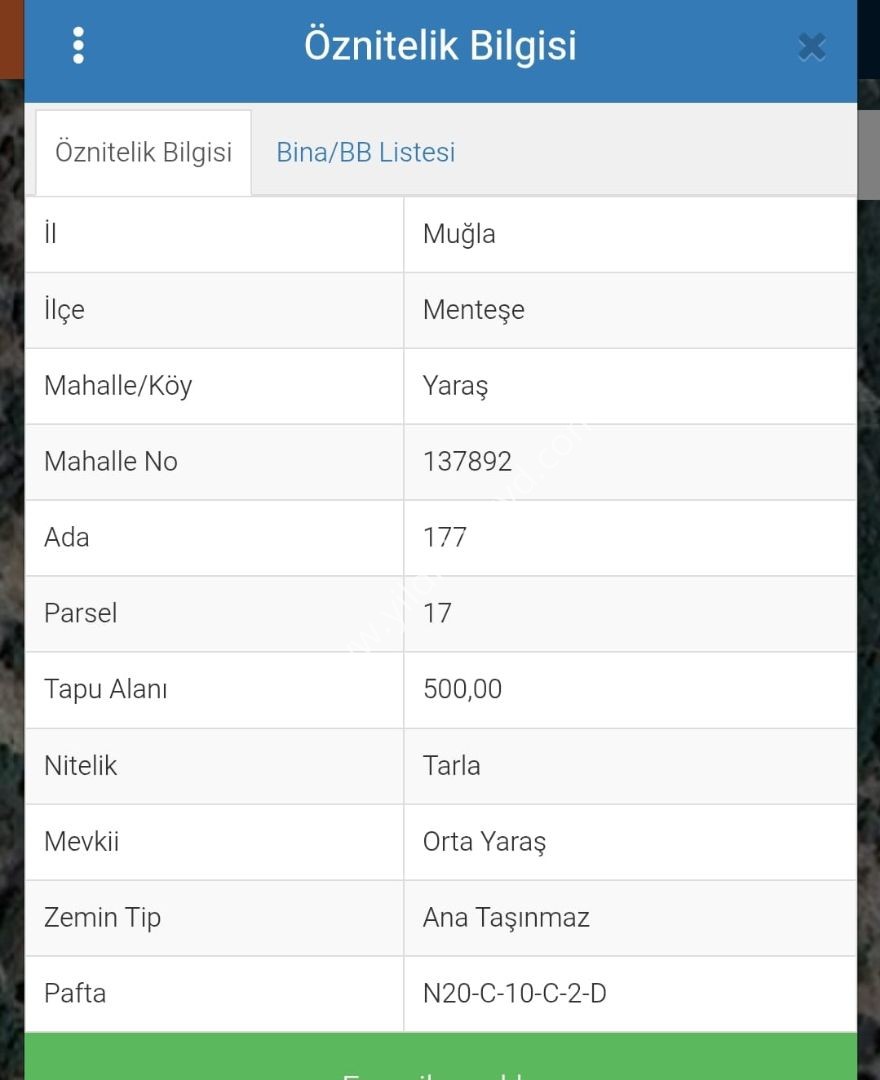The width and height of the screenshot is (880, 1080).
Task: Switch to the Bina/BB Listesi tab
Action: click(365, 152)
